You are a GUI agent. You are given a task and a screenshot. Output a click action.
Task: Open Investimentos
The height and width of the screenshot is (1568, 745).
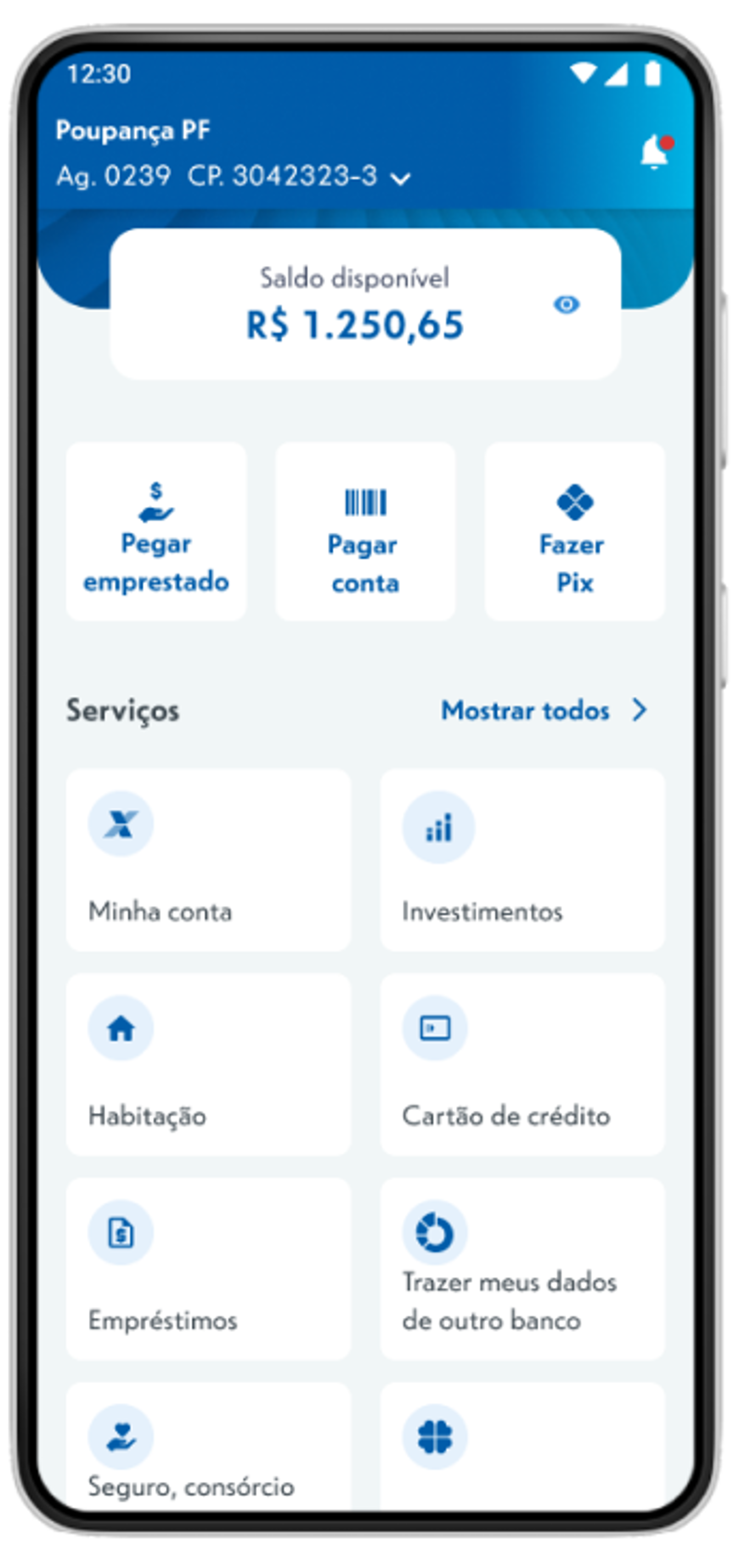pyautogui.click(x=522, y=859)
